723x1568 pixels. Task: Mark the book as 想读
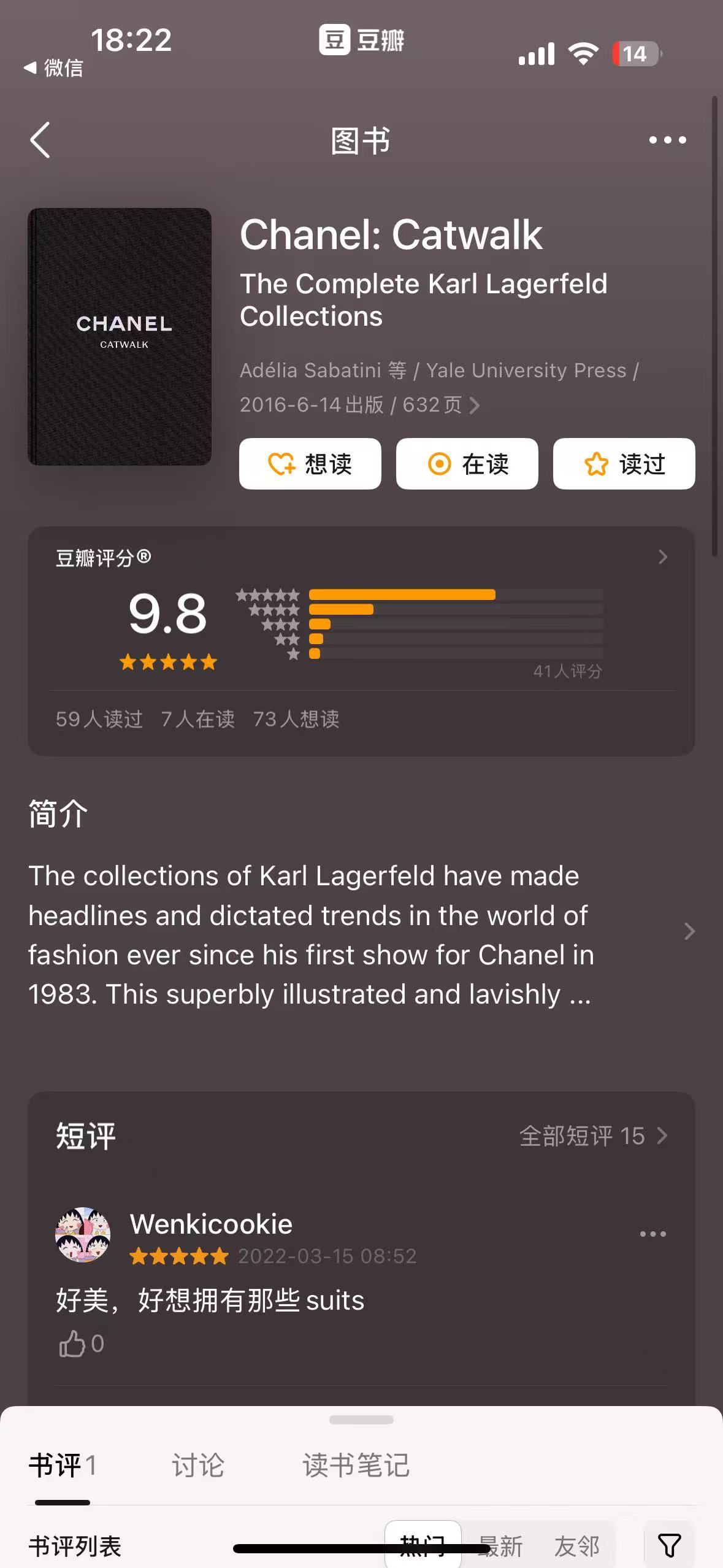pos(310,464)
